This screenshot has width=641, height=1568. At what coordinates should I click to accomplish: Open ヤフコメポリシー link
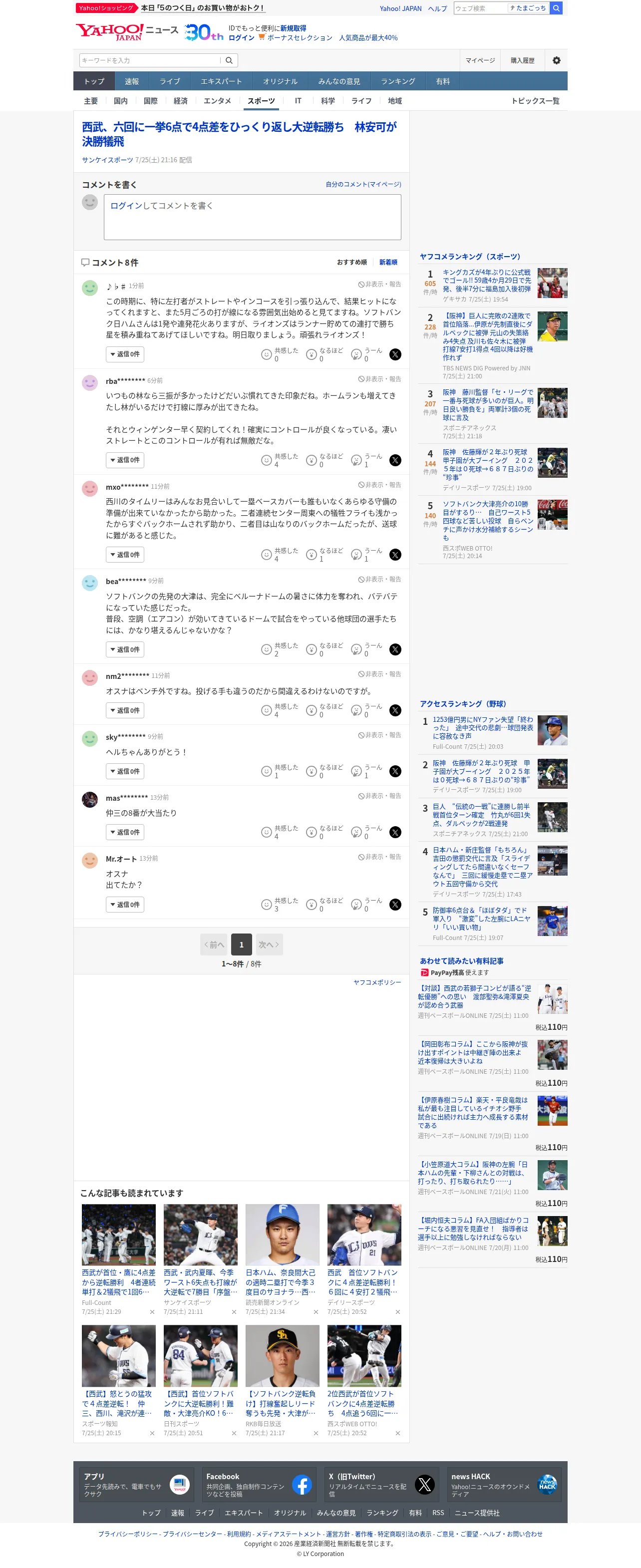[377, 982]
